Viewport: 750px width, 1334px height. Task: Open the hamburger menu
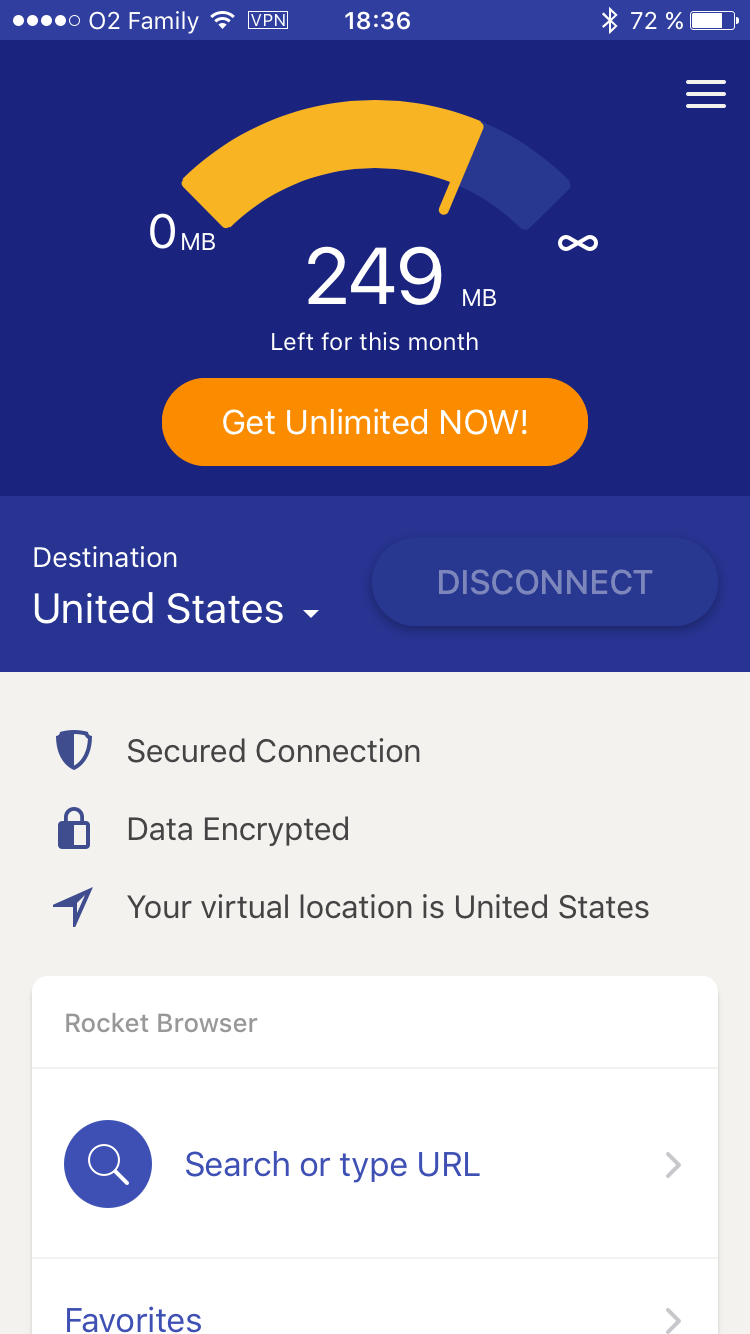(x=705, y=94)
